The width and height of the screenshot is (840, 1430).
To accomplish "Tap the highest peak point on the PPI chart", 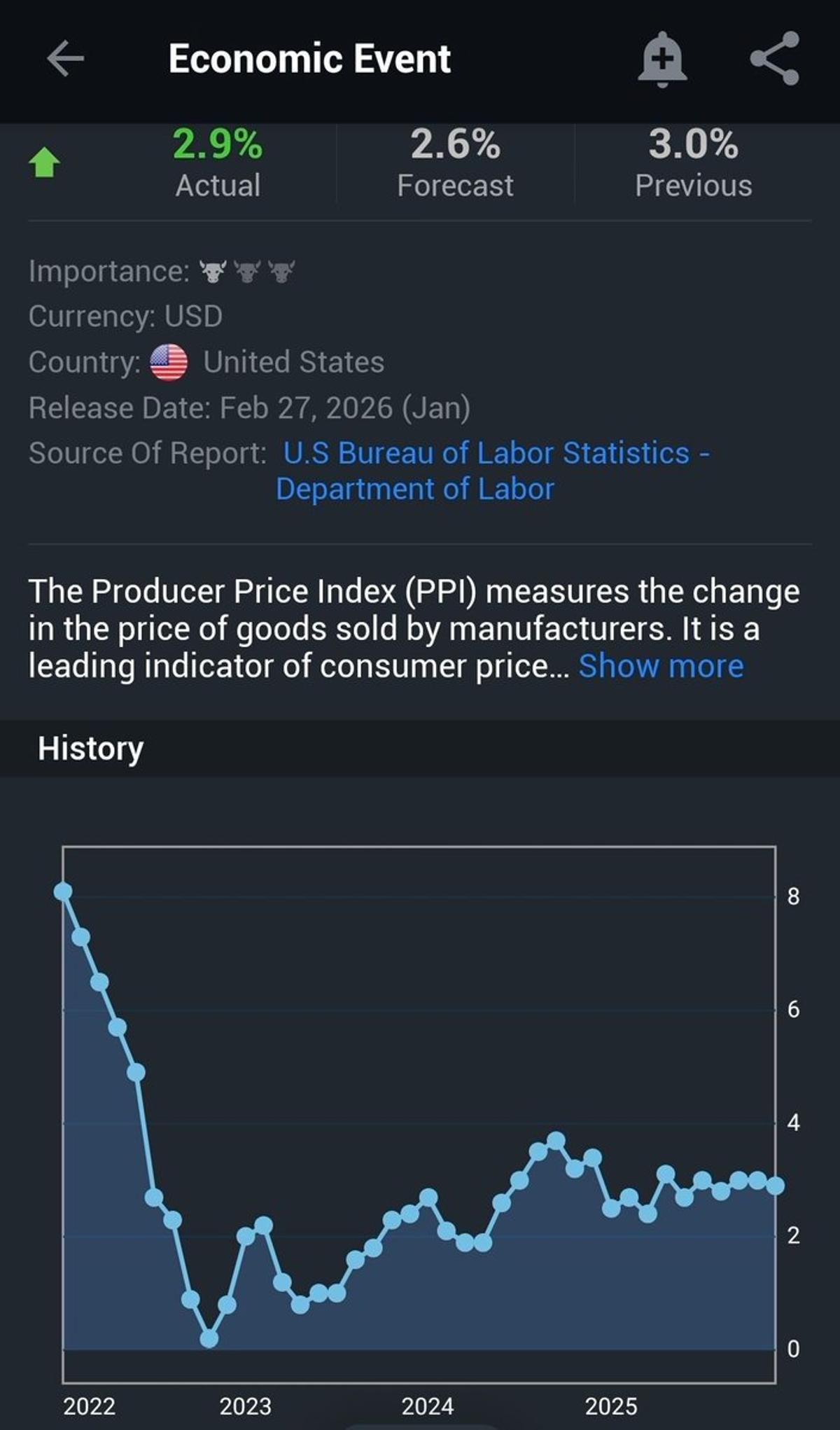I will [63, 890].
